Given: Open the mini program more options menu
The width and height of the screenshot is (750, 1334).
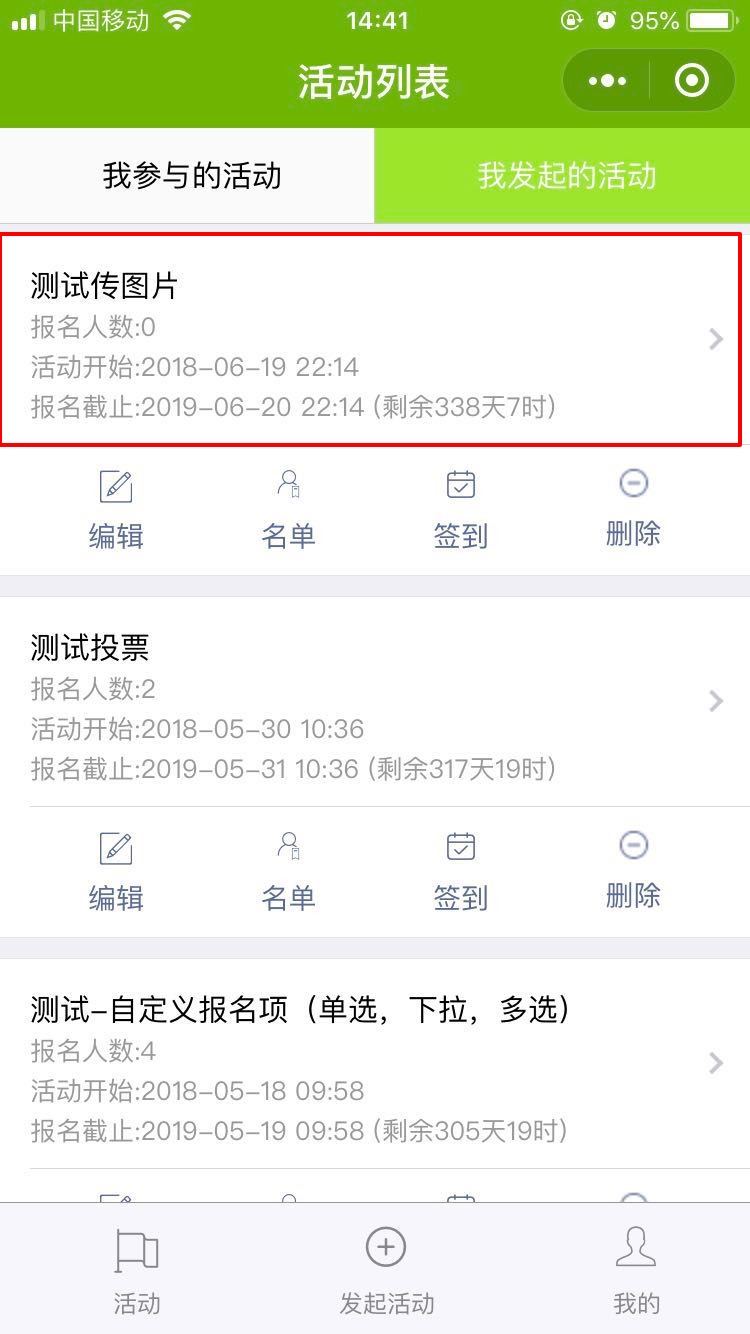Looking at the screenshot, I should (607, 81).
